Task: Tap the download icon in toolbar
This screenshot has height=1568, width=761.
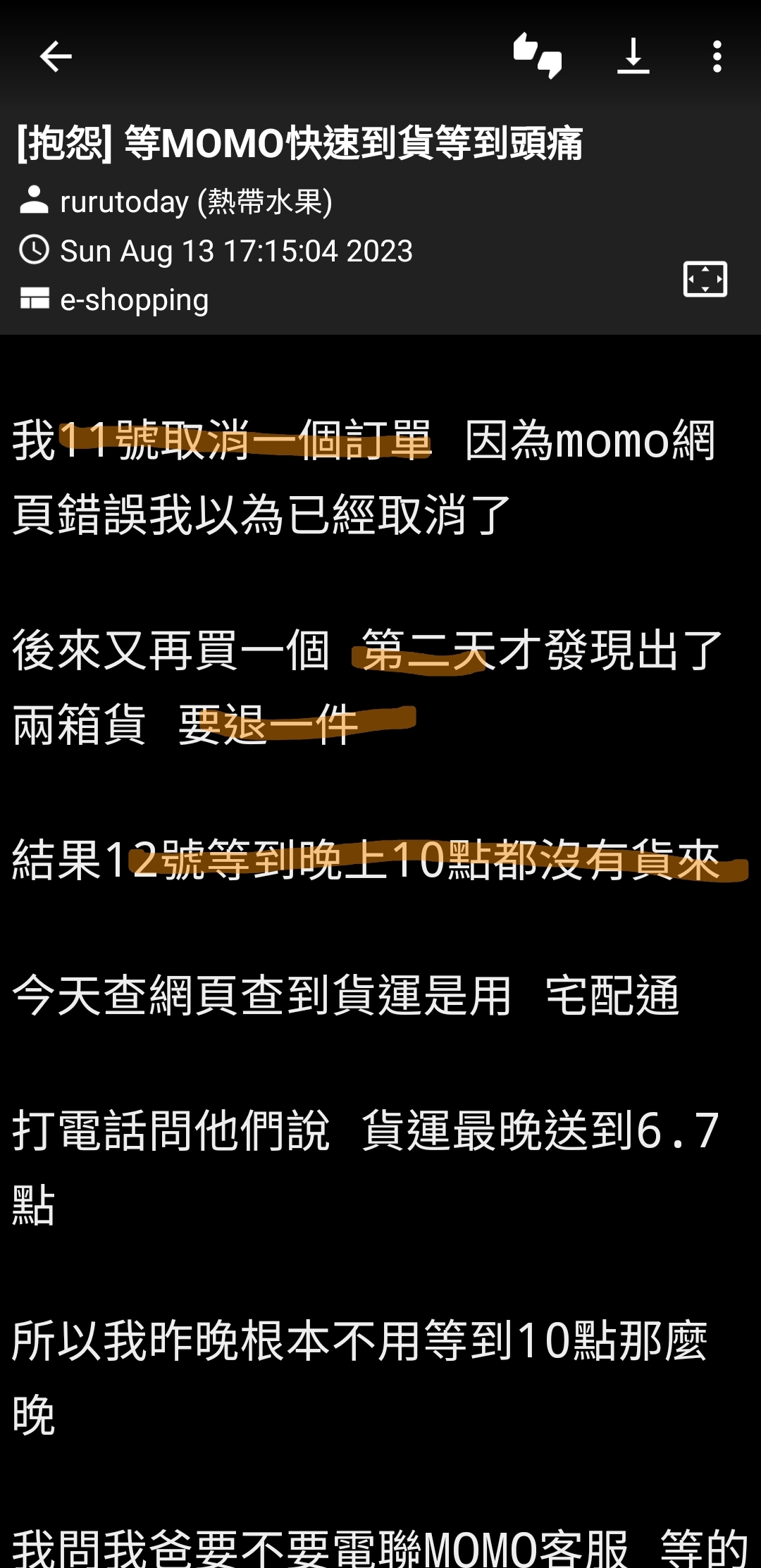Action: [633, 56]
